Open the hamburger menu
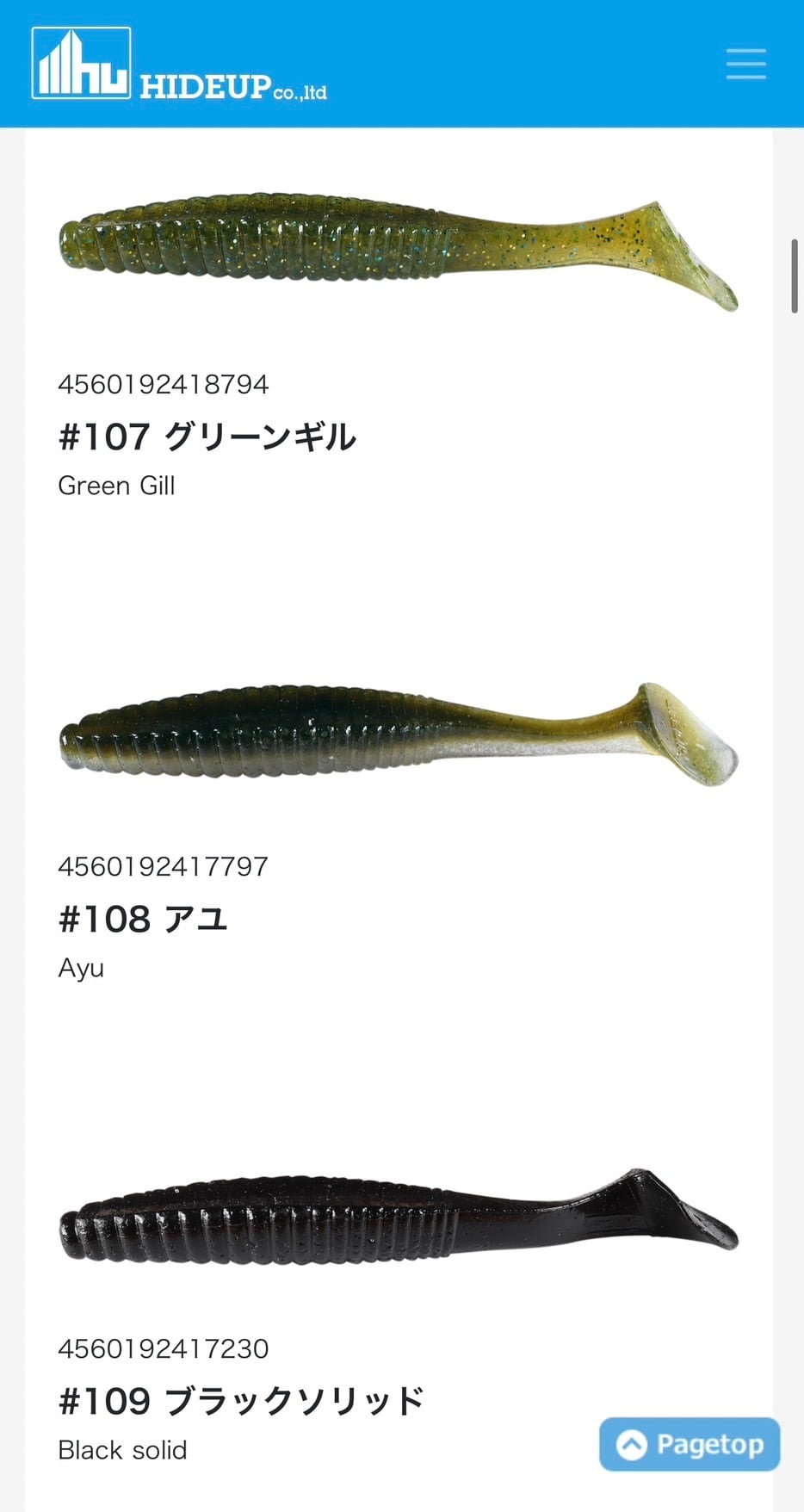This screenshot has height=1512, width=804. [x=745, y=64]
